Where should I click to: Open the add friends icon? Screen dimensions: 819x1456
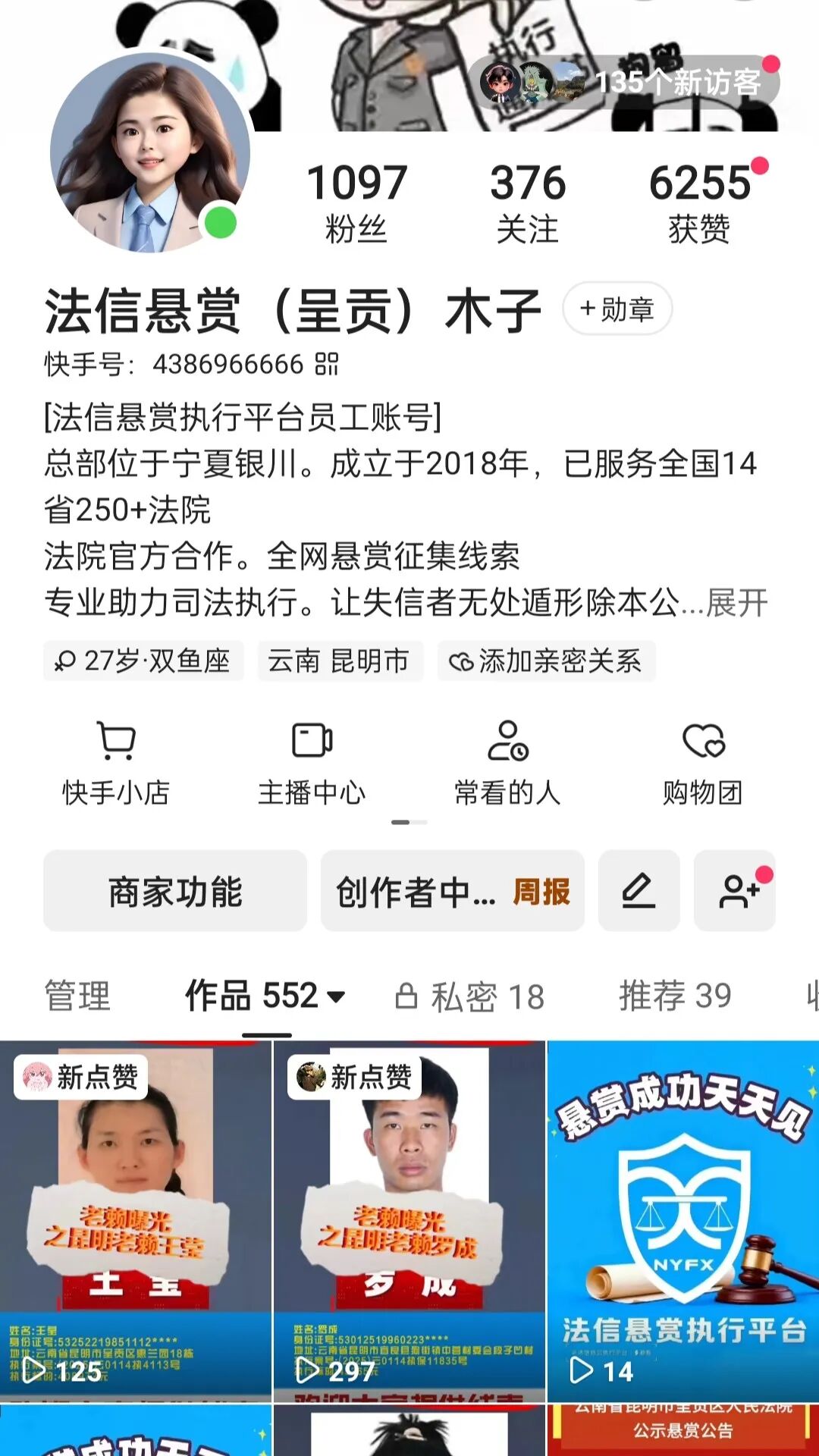pos(735,891)
